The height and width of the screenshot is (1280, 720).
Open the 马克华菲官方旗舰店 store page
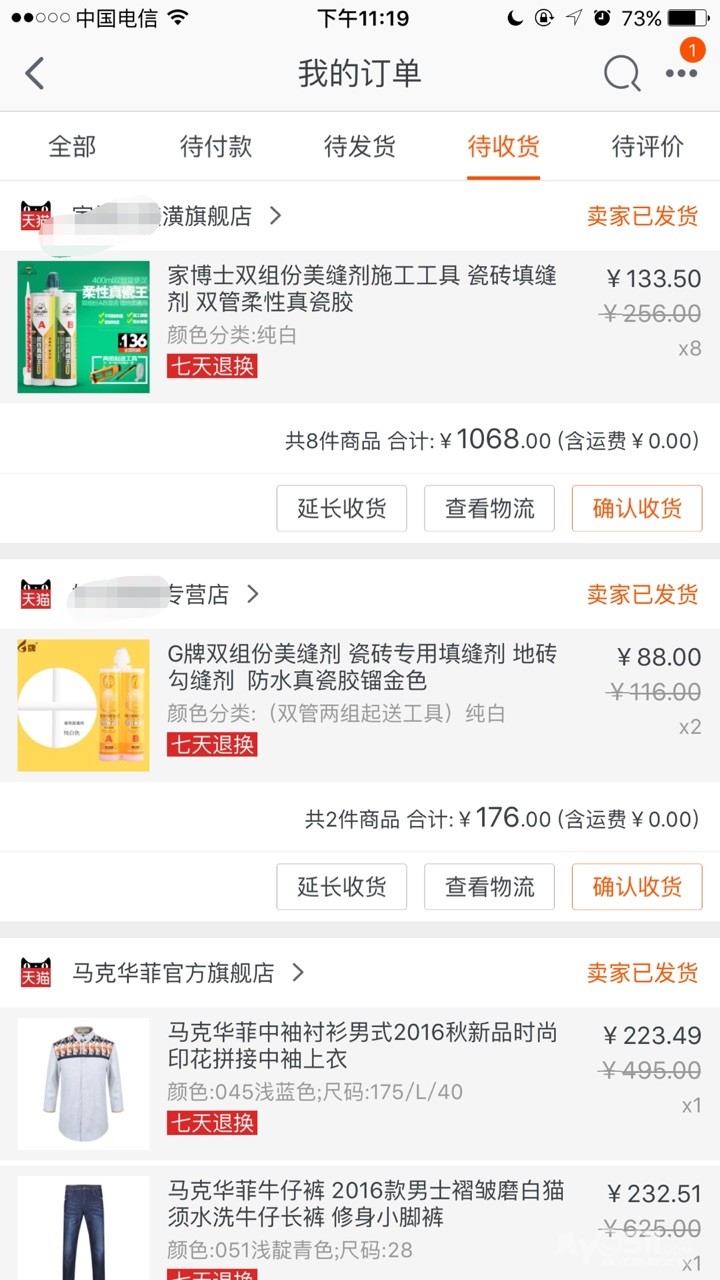coord(173,972)
